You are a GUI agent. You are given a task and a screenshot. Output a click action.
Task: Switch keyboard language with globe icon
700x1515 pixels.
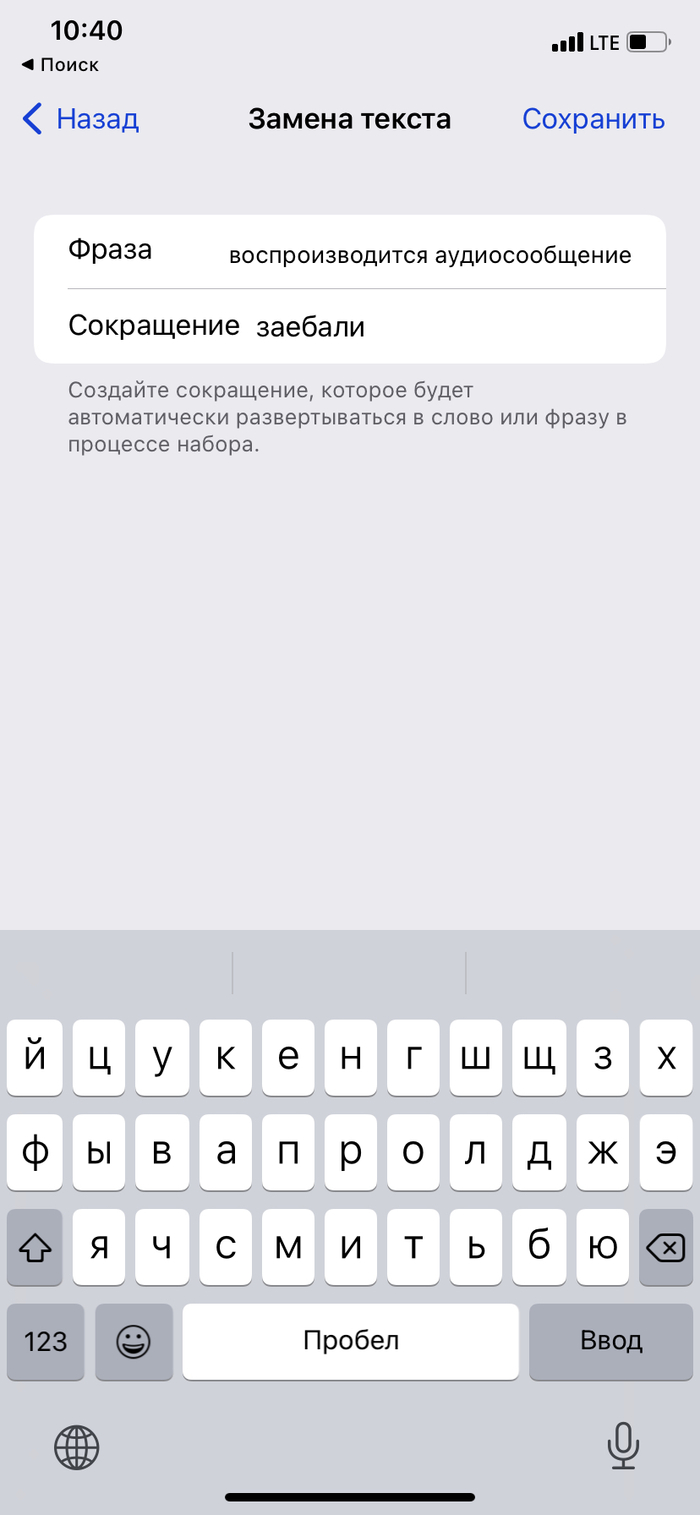point(77,1445)
